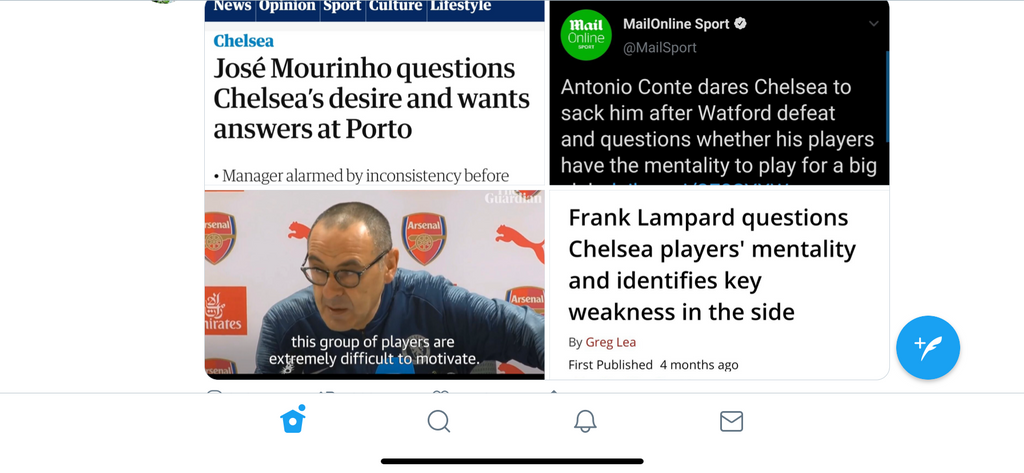This screenshot has height=473, width=1024.
Task: Open the Sarri press conference image
Action: tap(375, 284)
